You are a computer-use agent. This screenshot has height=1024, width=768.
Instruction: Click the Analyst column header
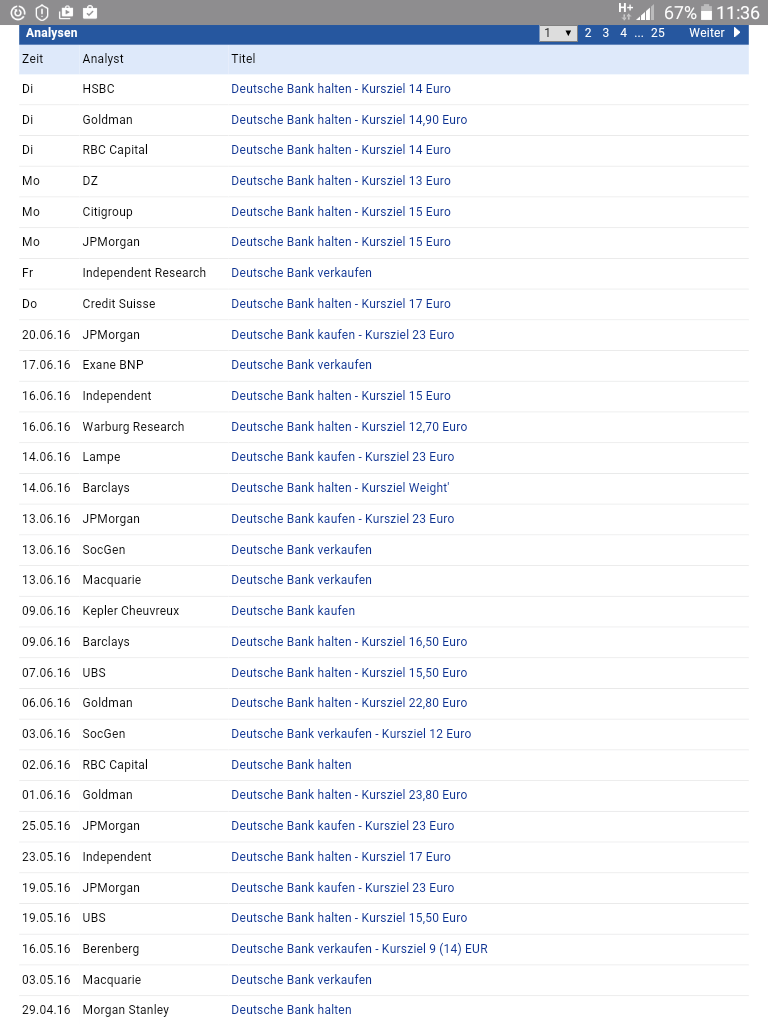coord(103,59)
